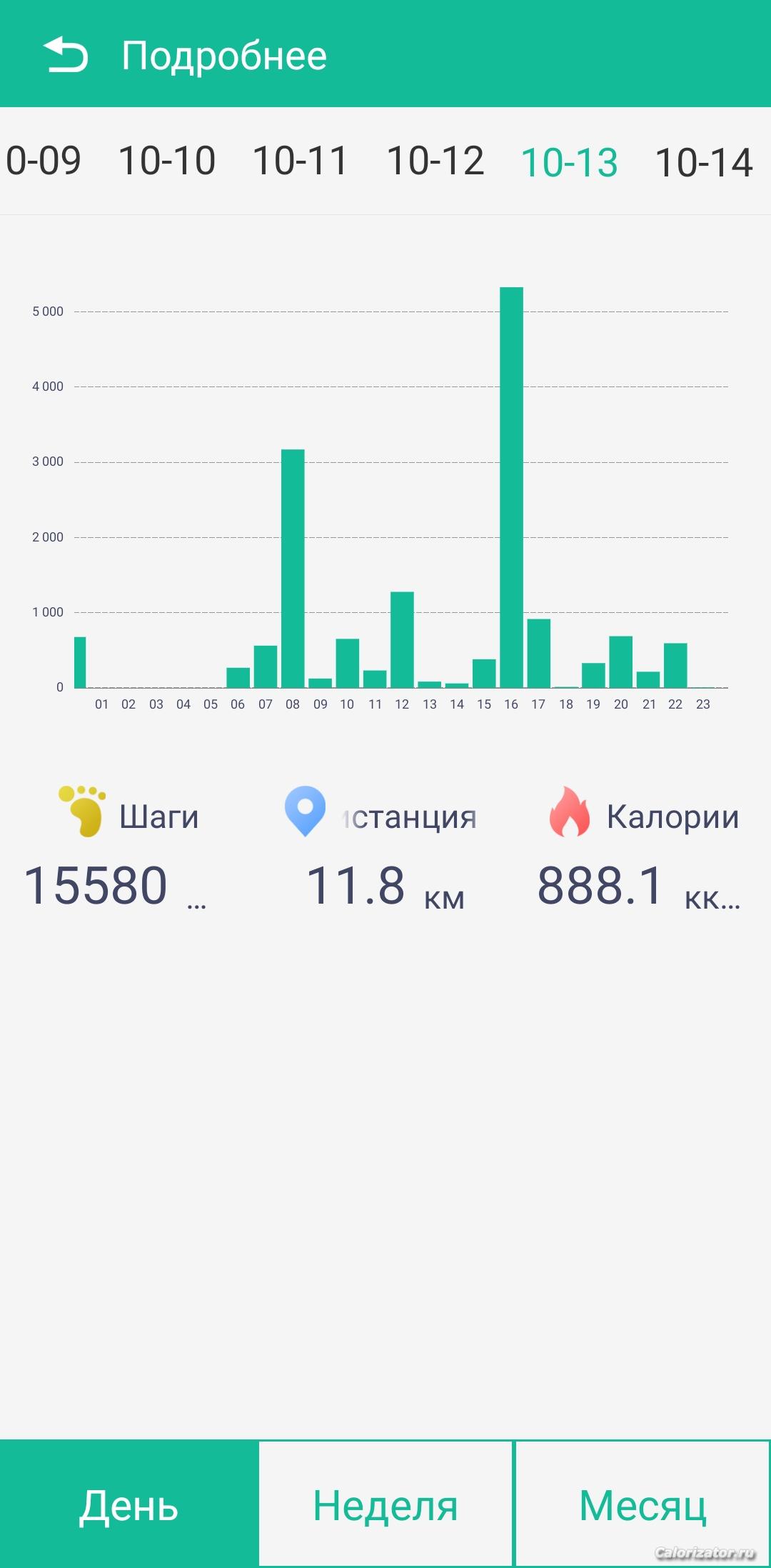
Task: Switch to the День view
Action: click(128, 1504)
